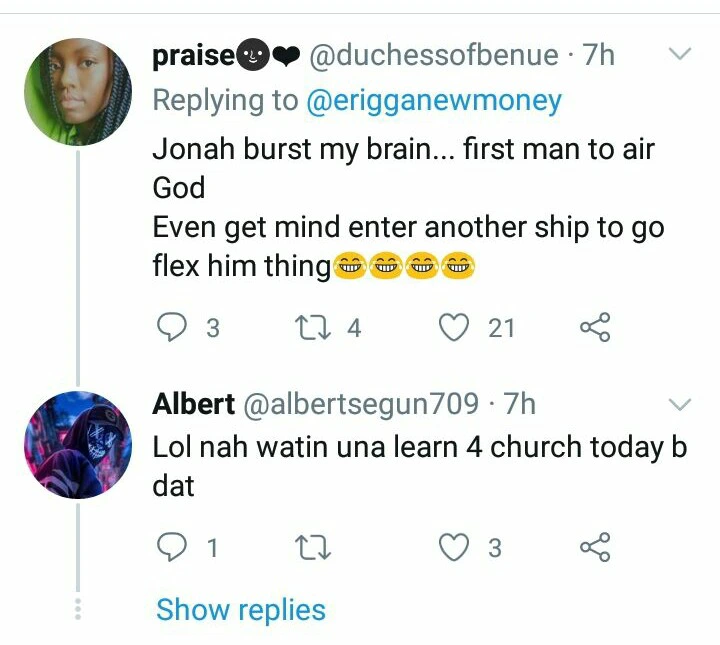
Task: Open the @erigganewmoney mention link
Action: point(433,100)
